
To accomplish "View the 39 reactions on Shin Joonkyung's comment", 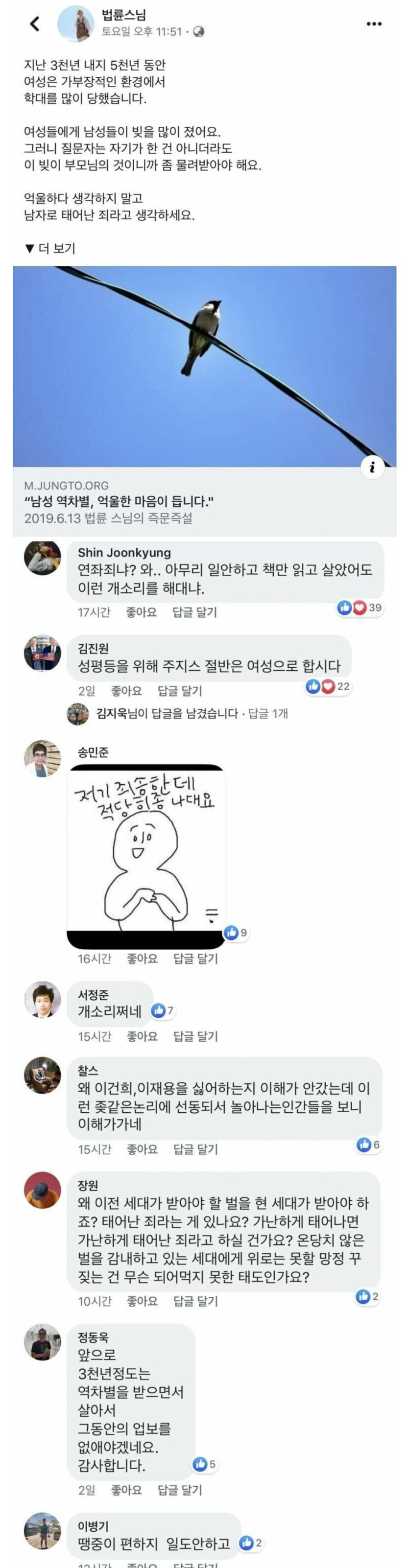I will (x=361, y=608).
